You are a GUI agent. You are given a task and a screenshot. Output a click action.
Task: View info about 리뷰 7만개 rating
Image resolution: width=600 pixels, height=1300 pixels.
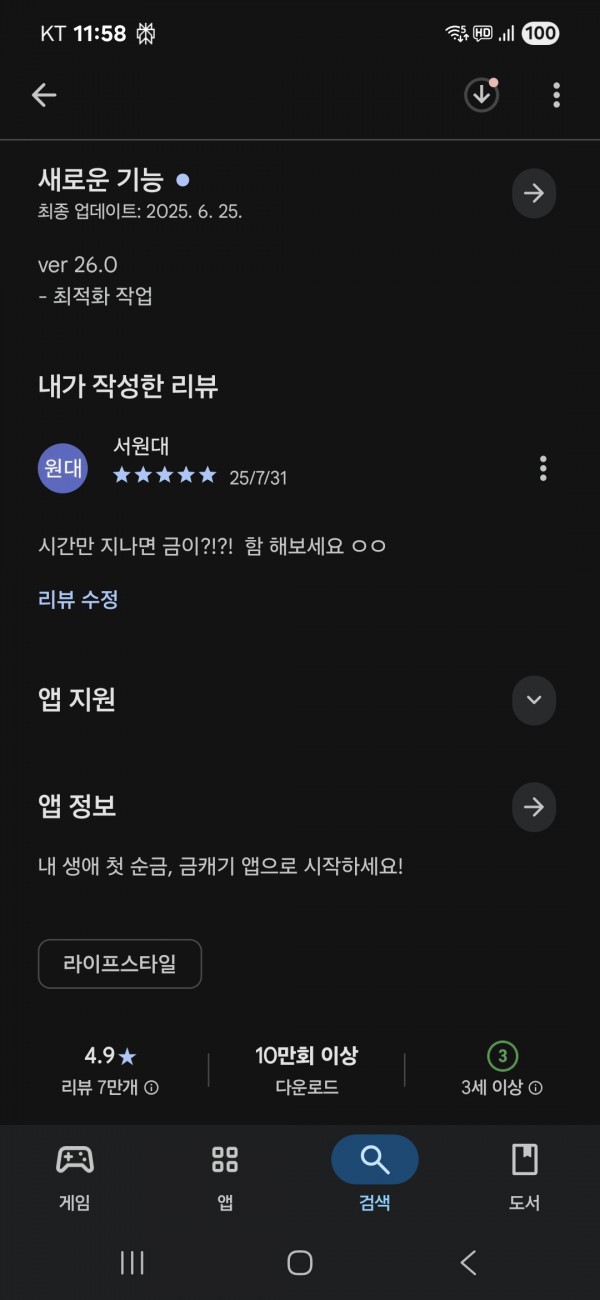151,1088
